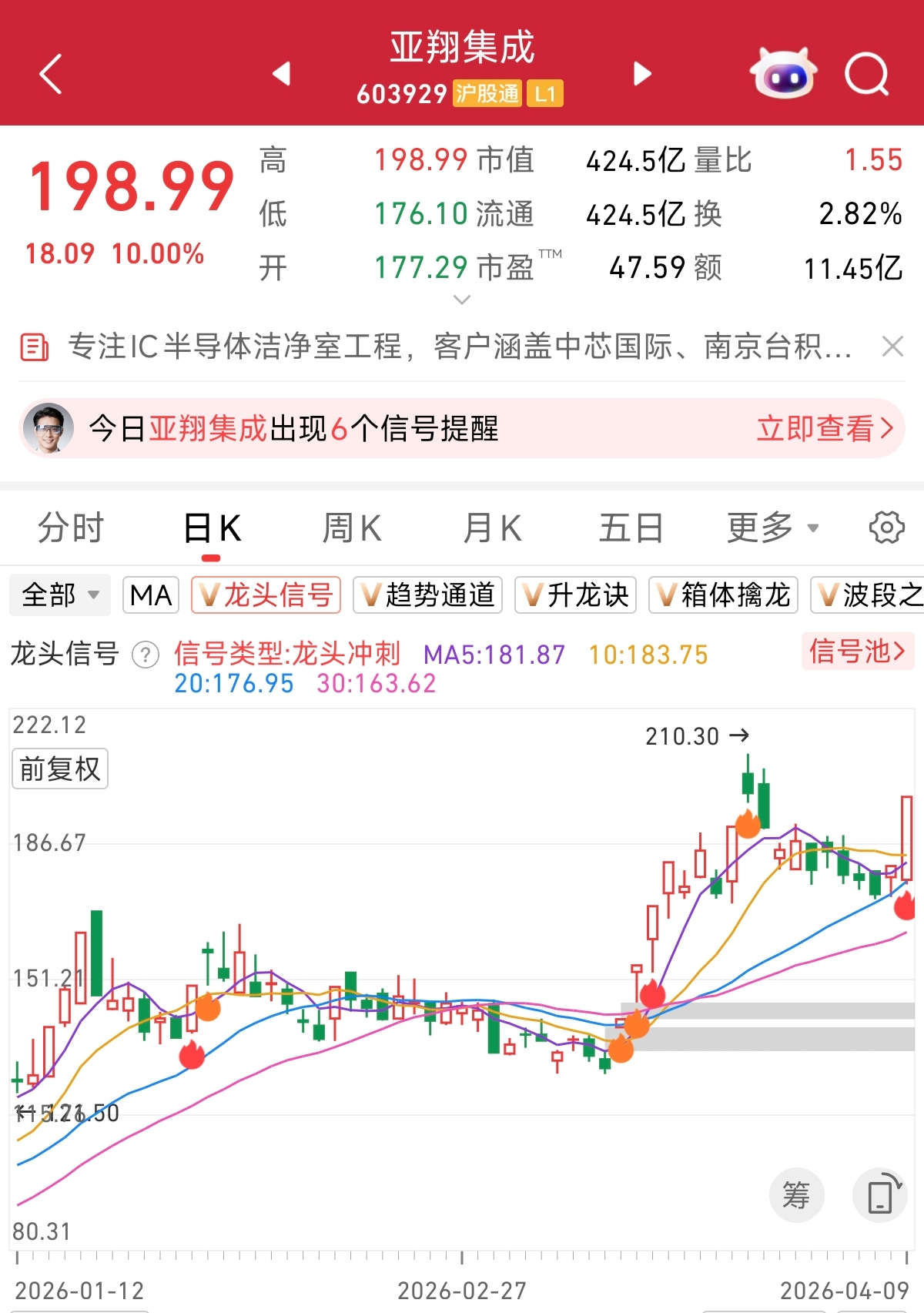The width and height of the screenshot is (924, 1313).
Task: Select the 日K tab
Action: [x=212, y=528]
